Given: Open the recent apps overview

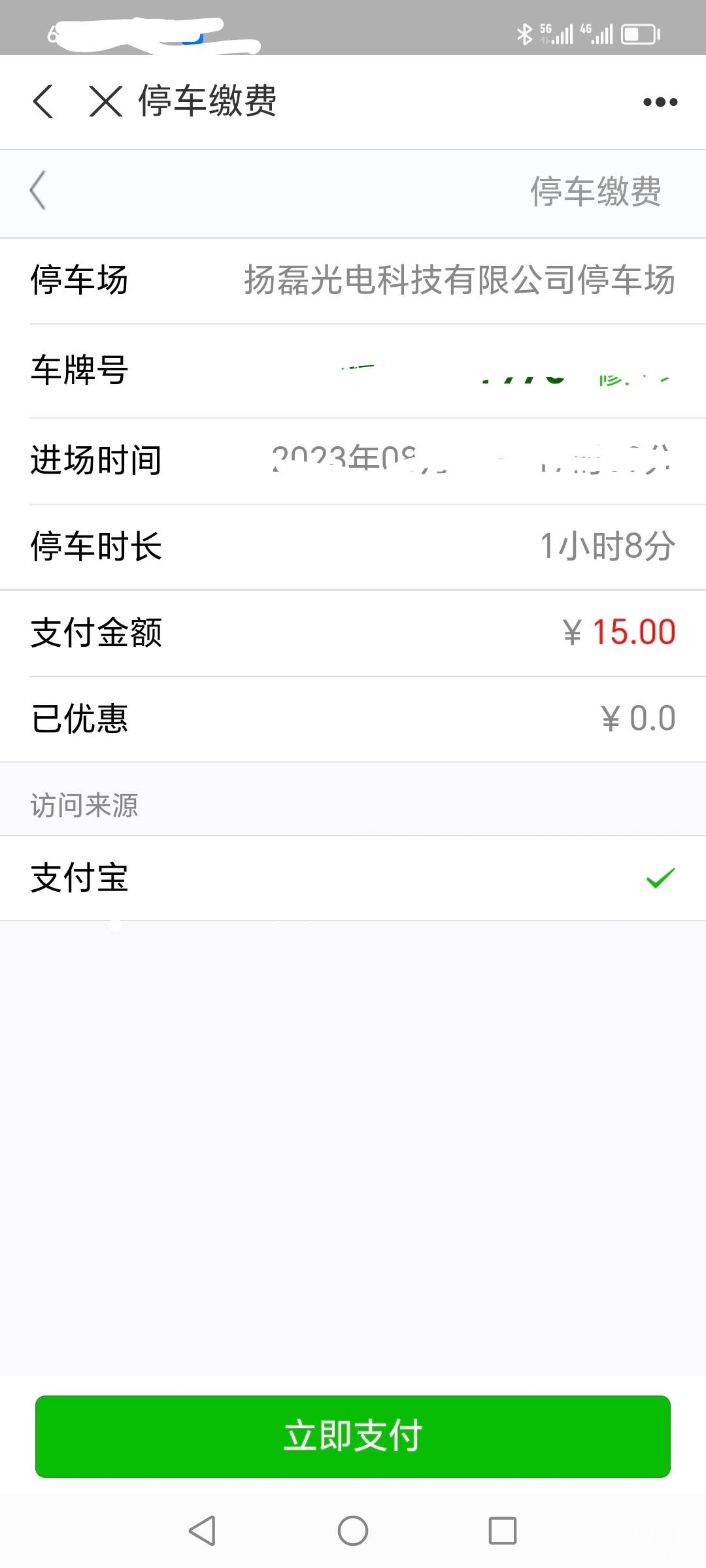Looking at the screenshot, I should [502, 1530].
